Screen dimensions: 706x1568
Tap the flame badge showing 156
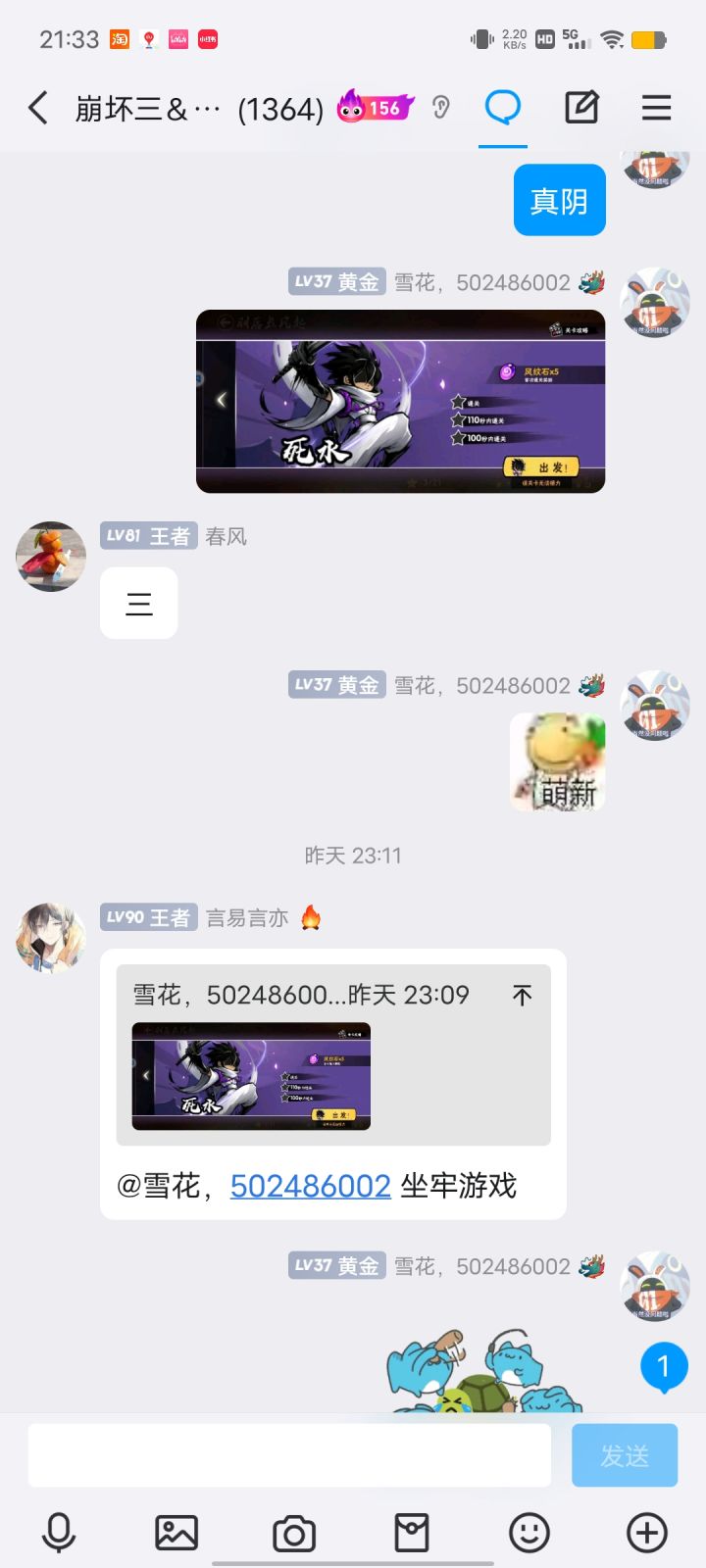[x=373, y=108]
